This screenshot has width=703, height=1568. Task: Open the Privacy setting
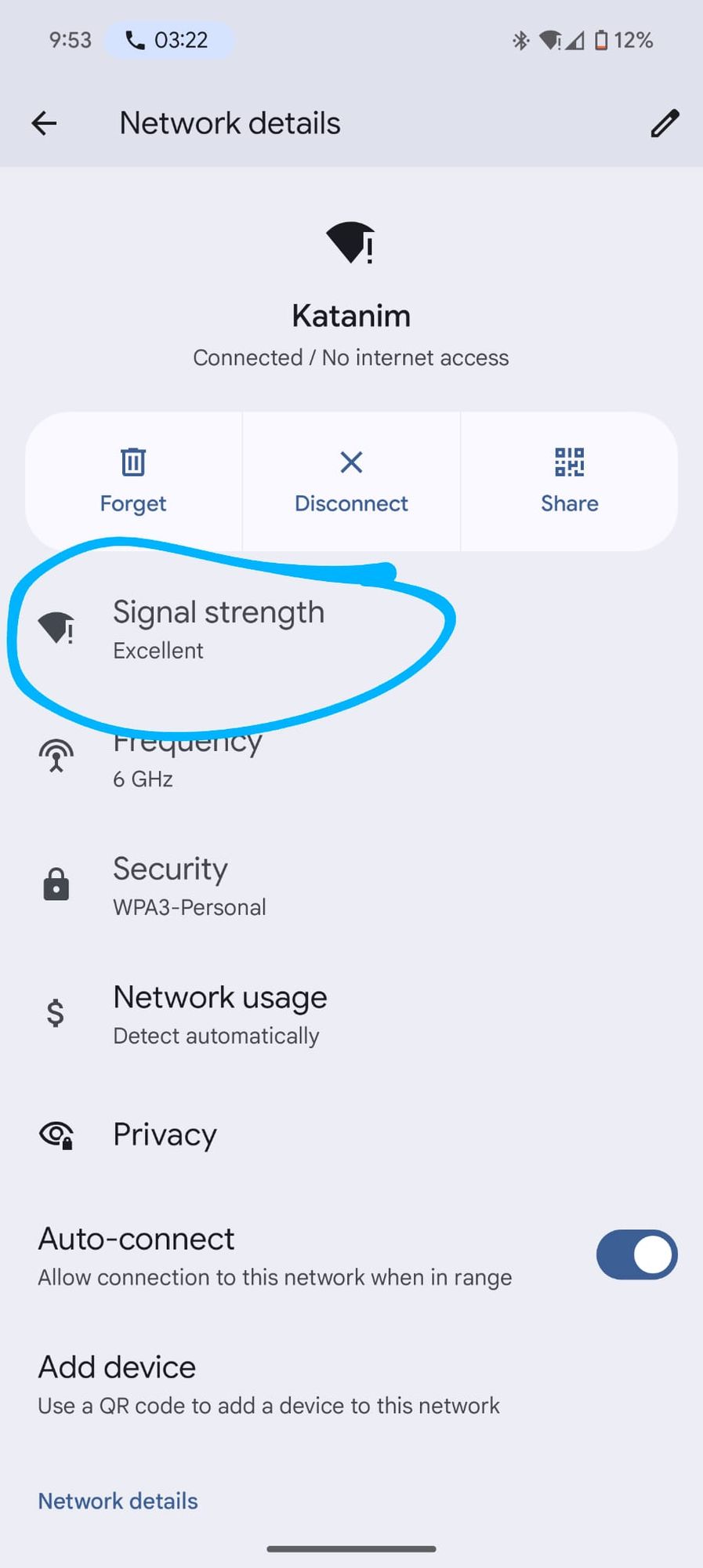coord(165,1134)
